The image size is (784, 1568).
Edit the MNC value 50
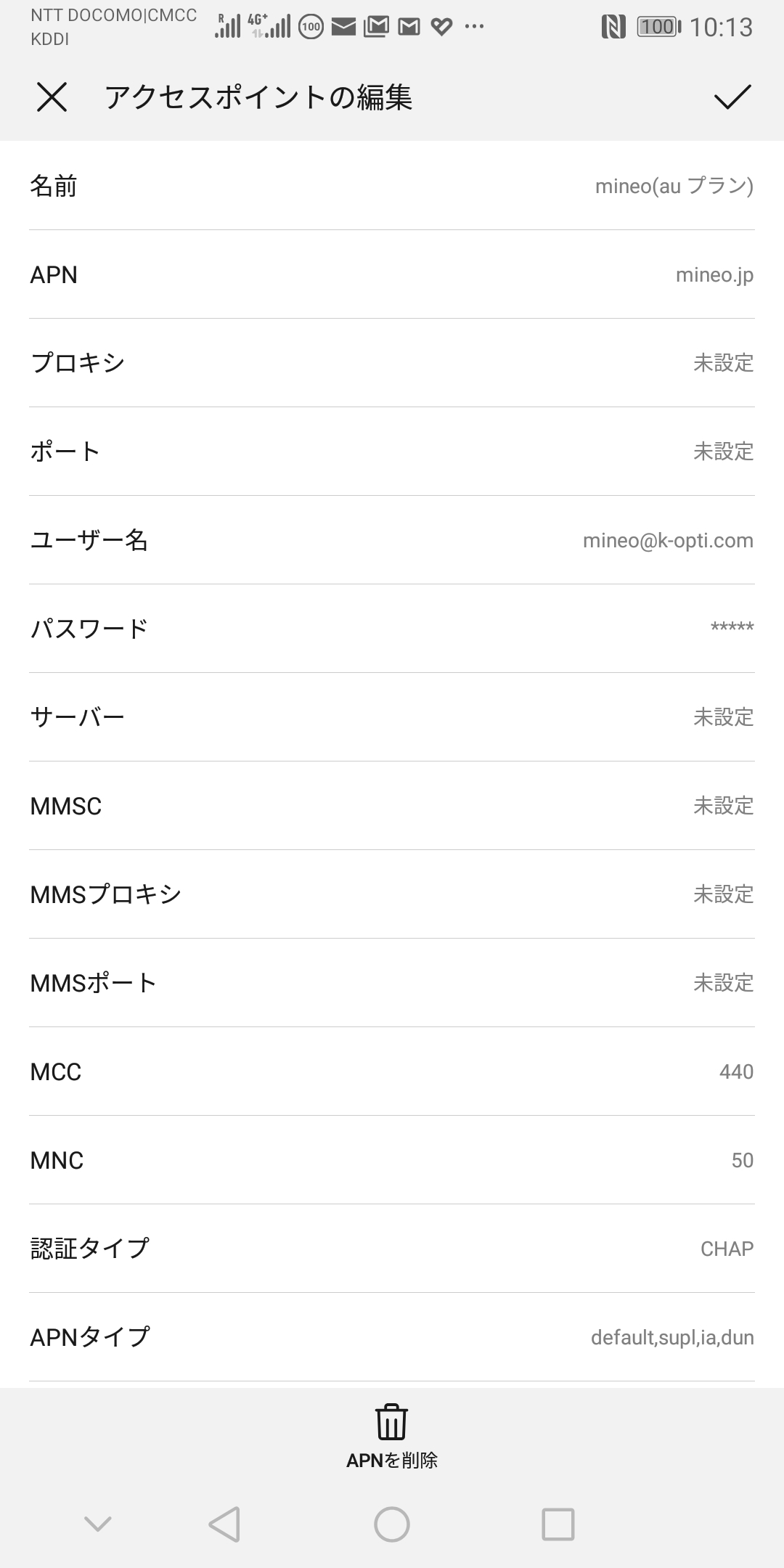[392, 1160]
